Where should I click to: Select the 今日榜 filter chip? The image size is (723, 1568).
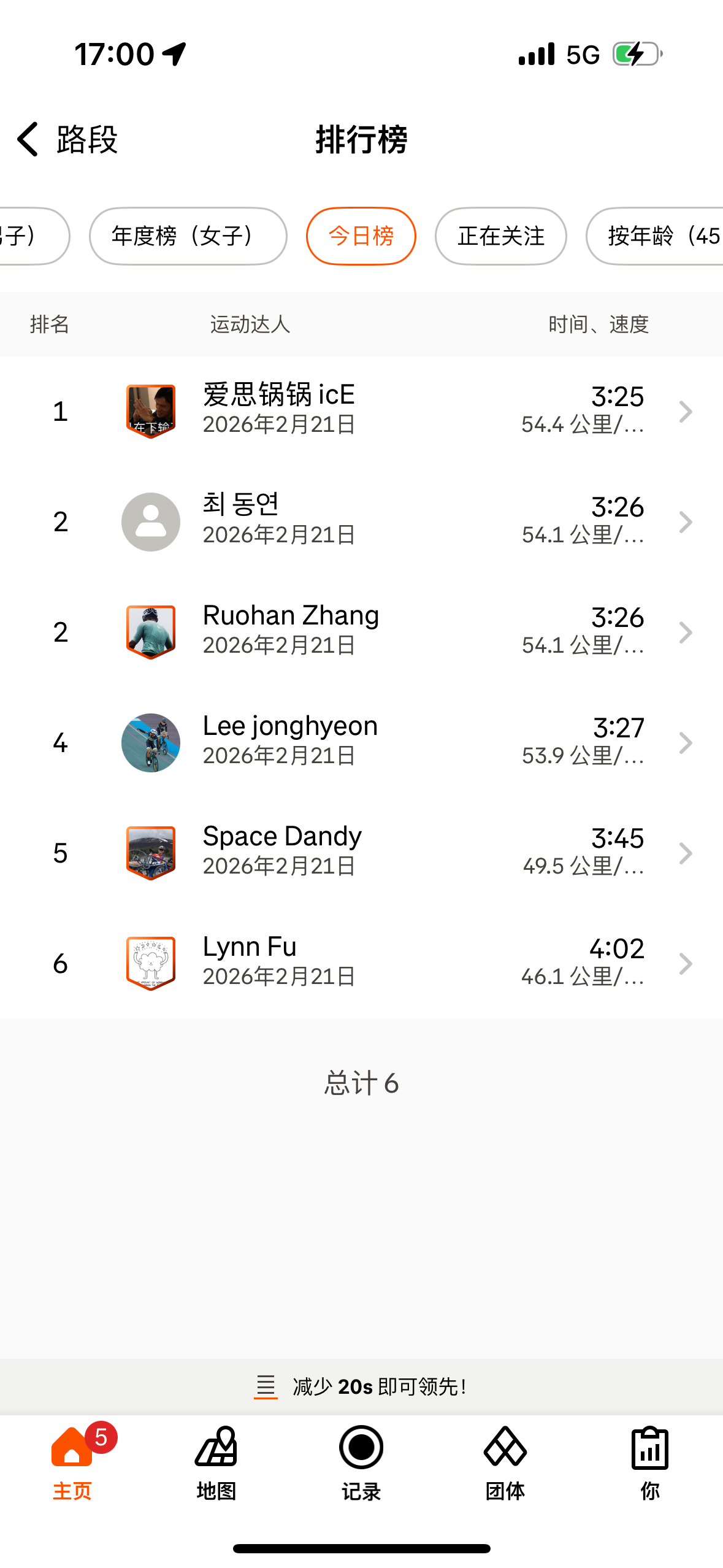pos(361,236)
